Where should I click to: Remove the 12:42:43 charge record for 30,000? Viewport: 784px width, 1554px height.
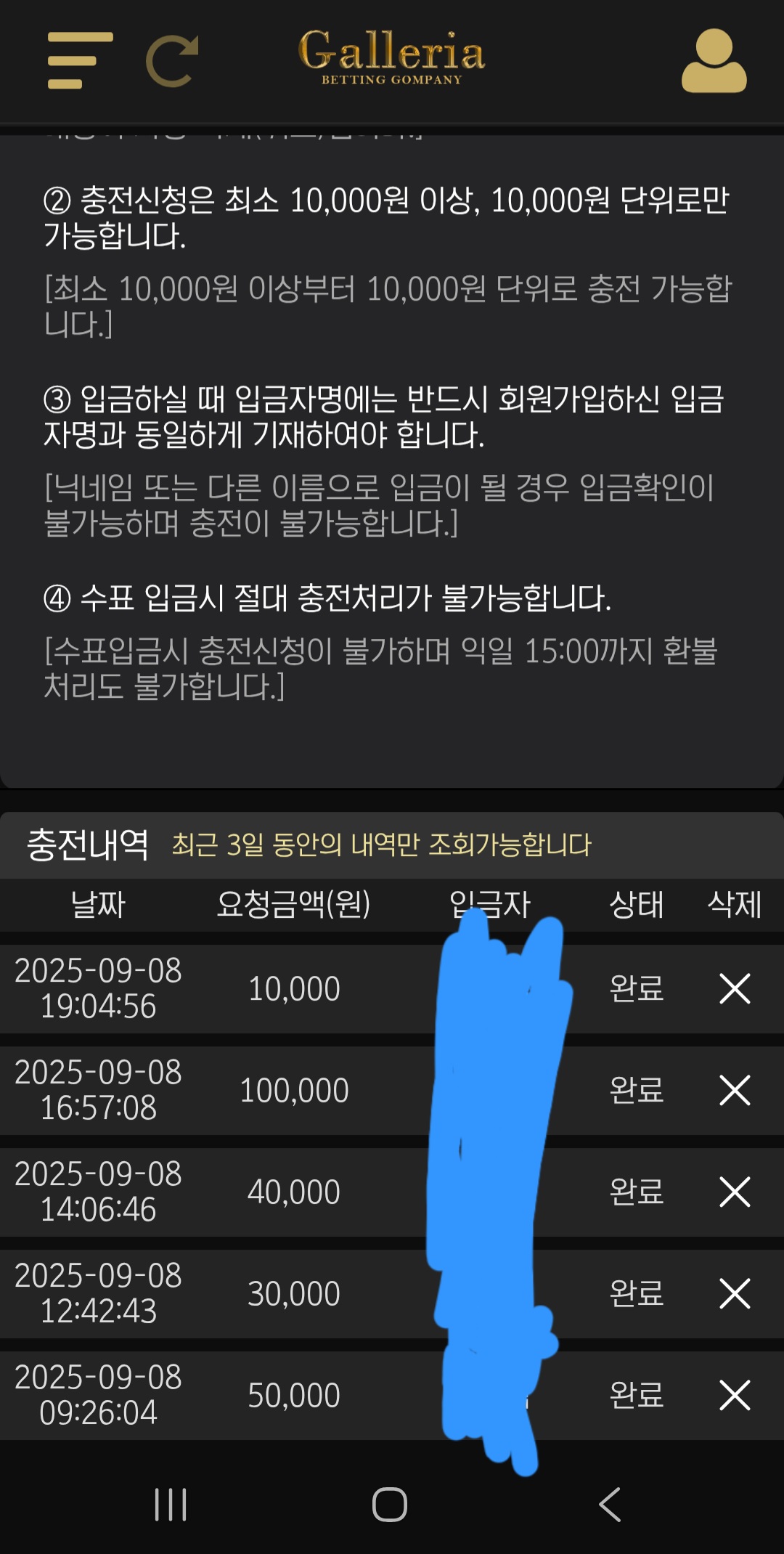[x=735, y=1293]
